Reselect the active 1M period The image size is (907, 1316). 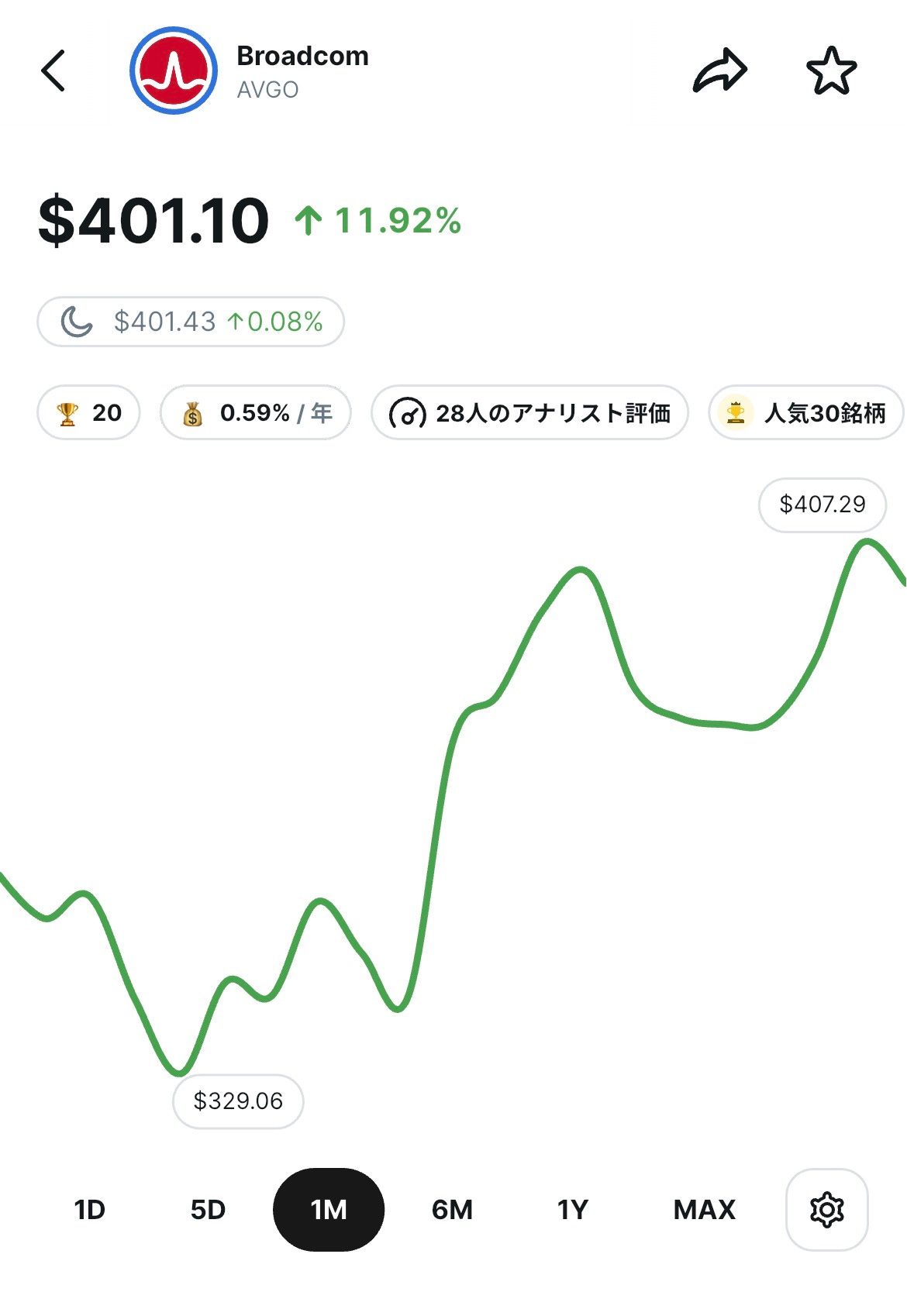click(x=329, y=1207)
